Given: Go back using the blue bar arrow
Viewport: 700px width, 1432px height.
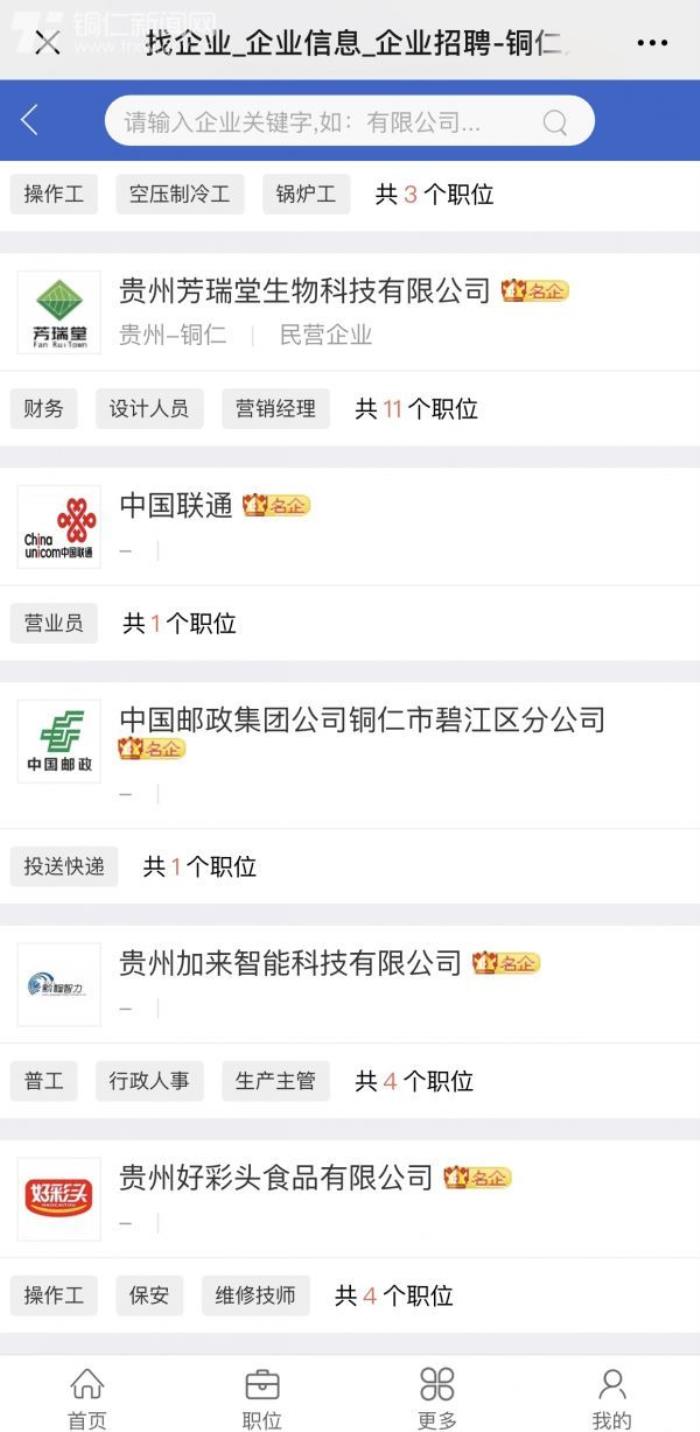Looking at the screenshot, I should click(30, 121).
